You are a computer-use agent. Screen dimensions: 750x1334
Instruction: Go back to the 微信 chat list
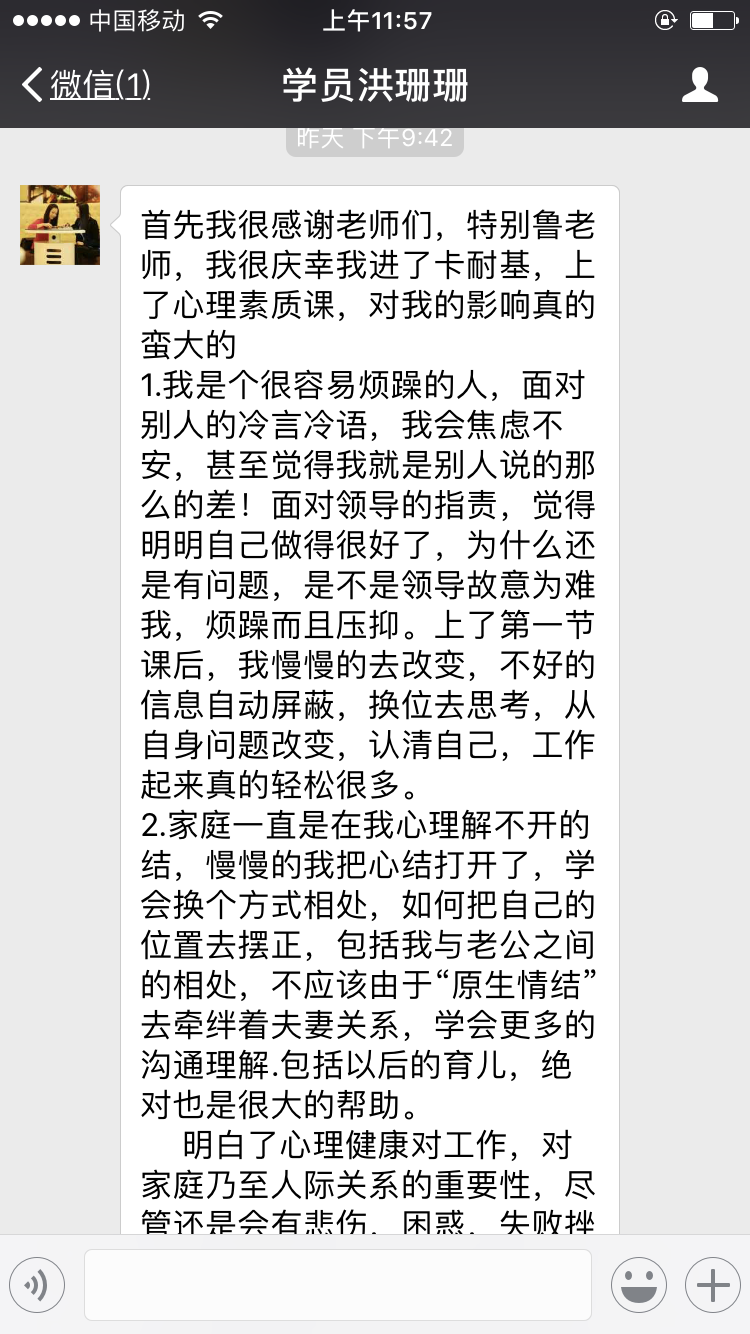85,85
